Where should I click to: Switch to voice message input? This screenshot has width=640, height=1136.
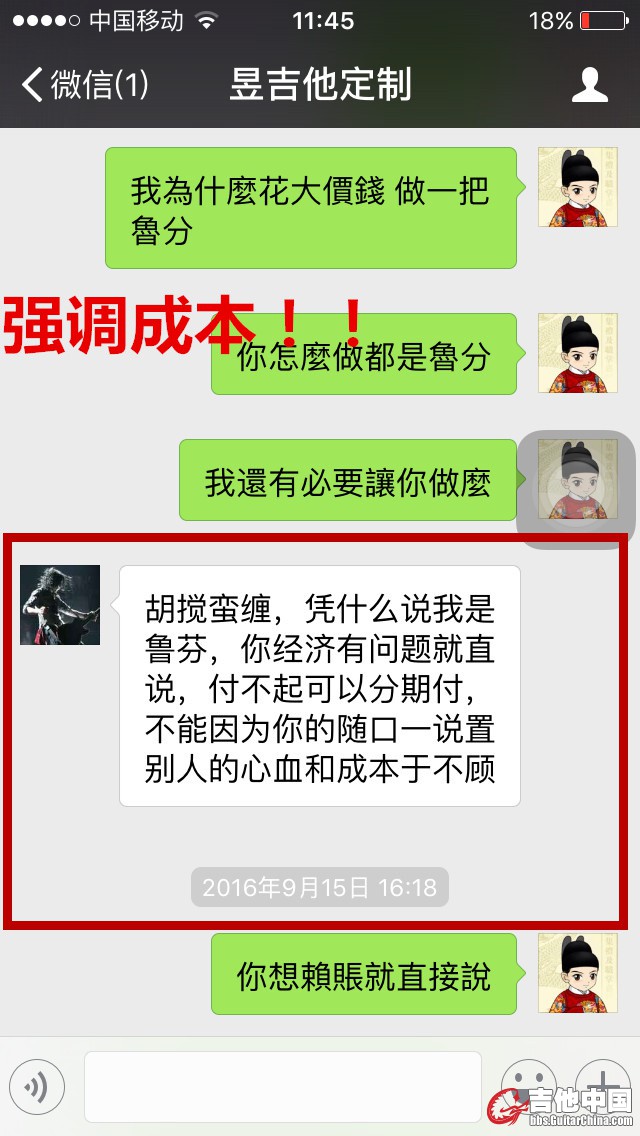pos(37,1087)
